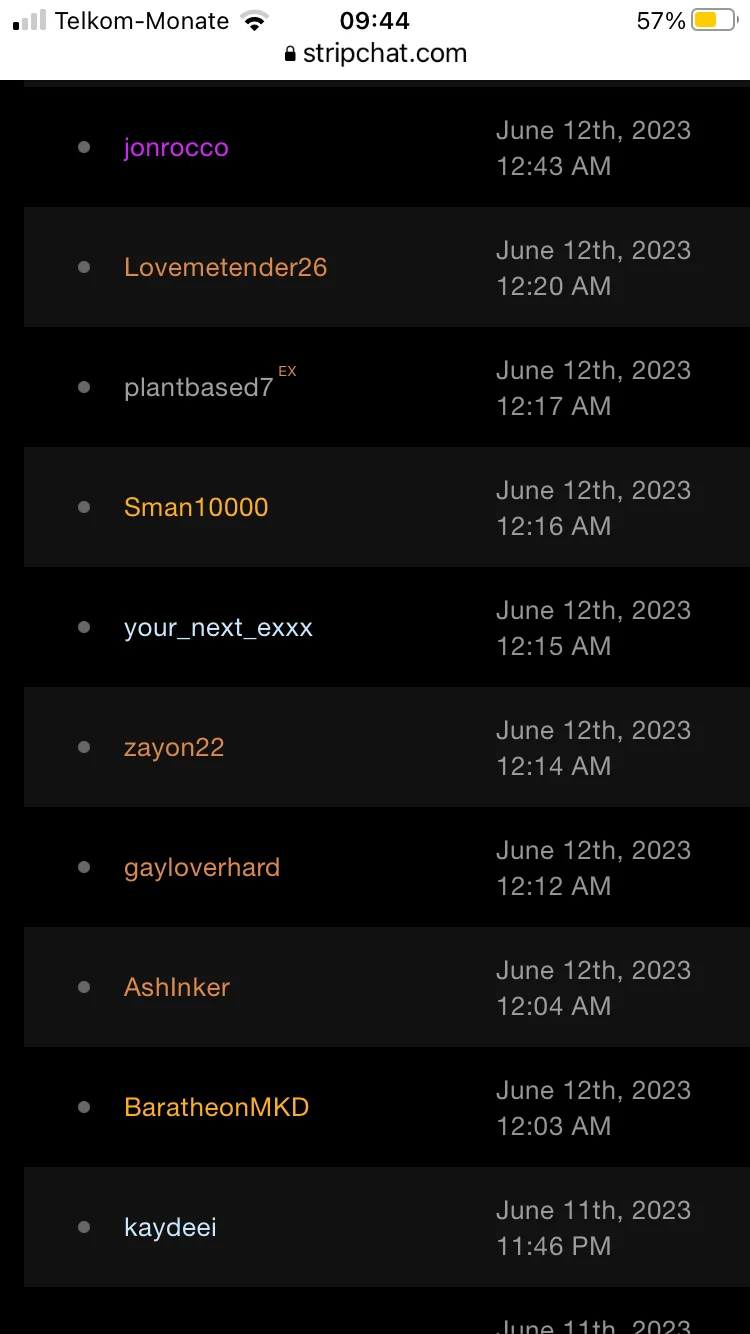
Task: Select the kaydeei username
Action: [x=170, y=1228]
